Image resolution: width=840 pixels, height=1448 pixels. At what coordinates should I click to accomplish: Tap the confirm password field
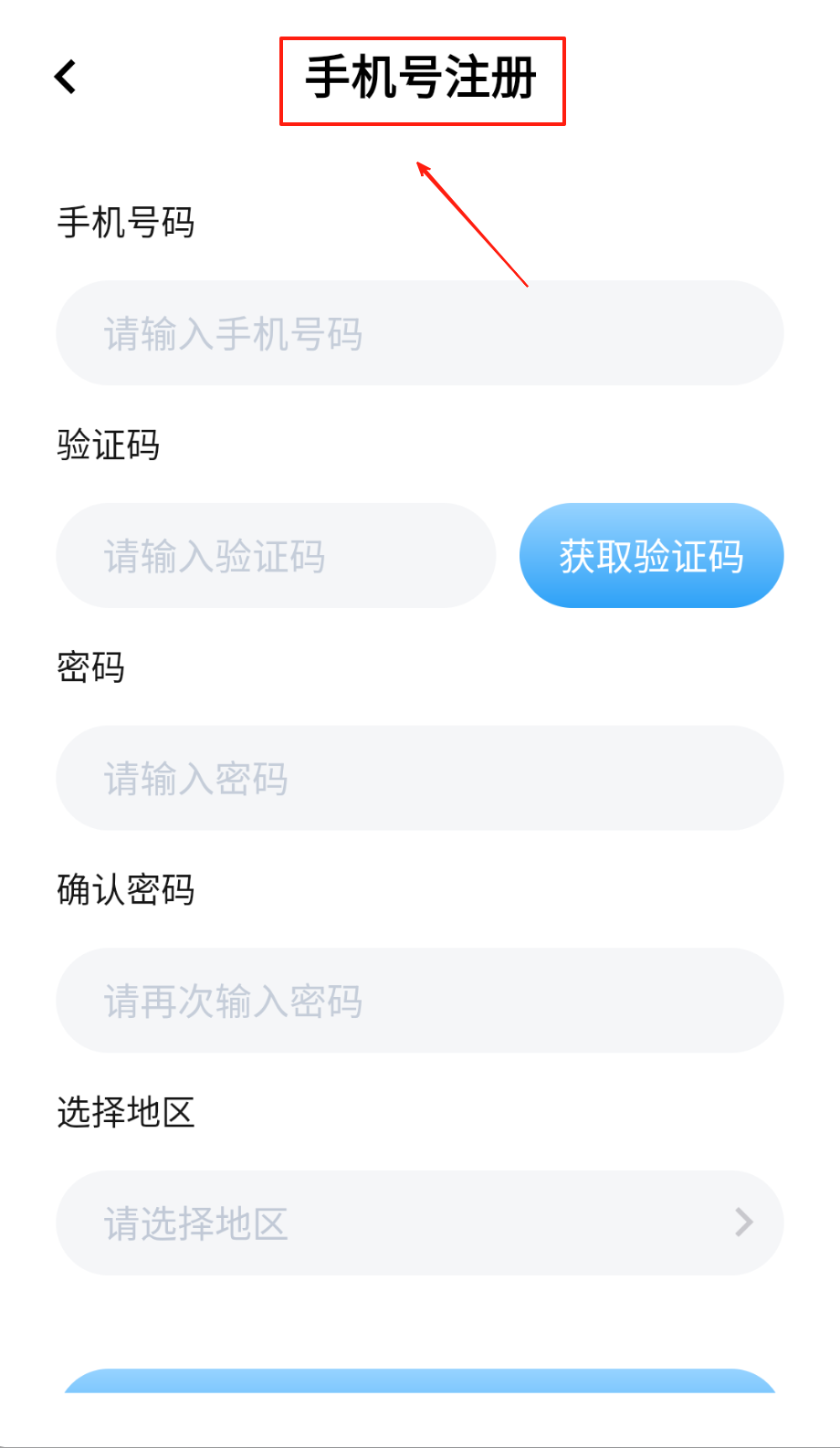click(420, 1002)
